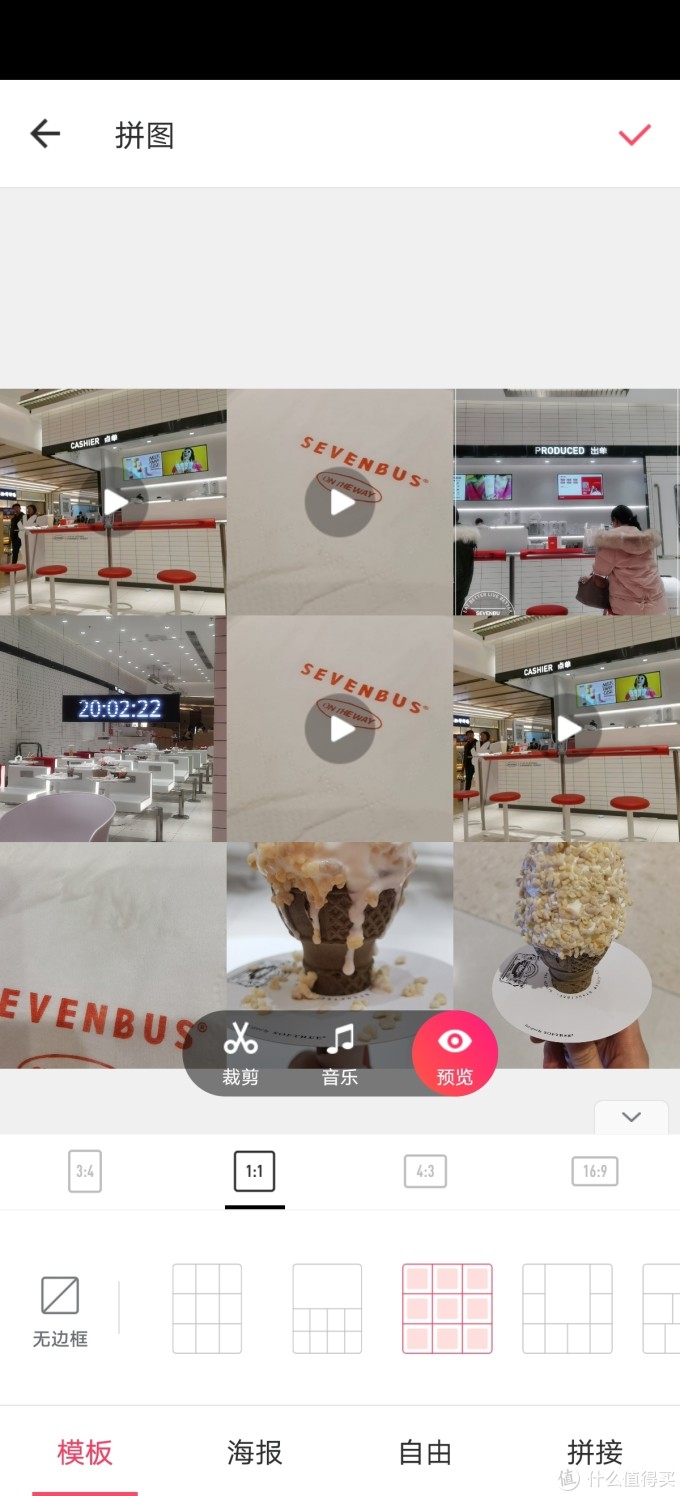Preview the collage with 预览
Screen dimensions: 680x1496
pos(454,1053)
